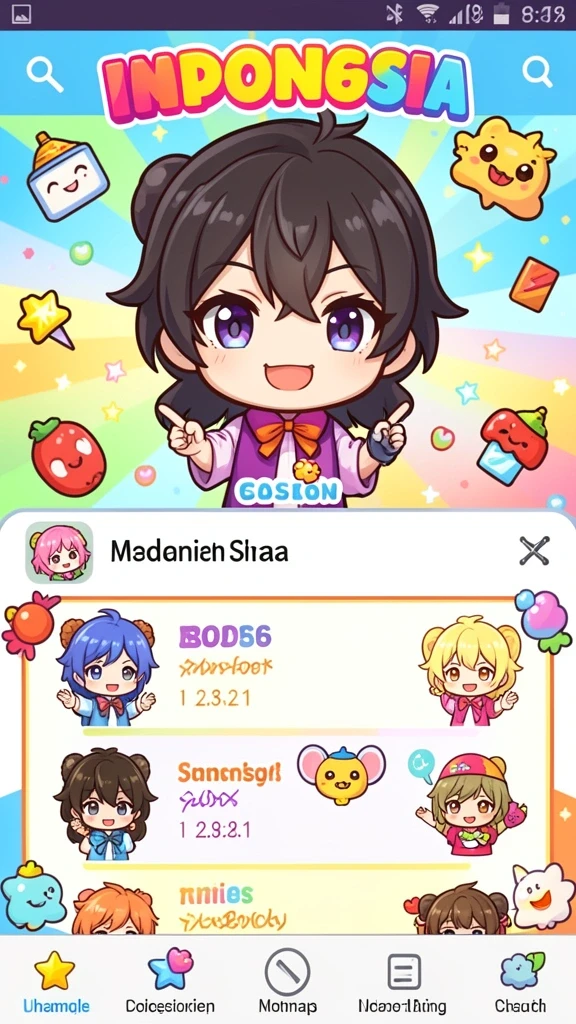Open the nnites row

tap(287, 903)
